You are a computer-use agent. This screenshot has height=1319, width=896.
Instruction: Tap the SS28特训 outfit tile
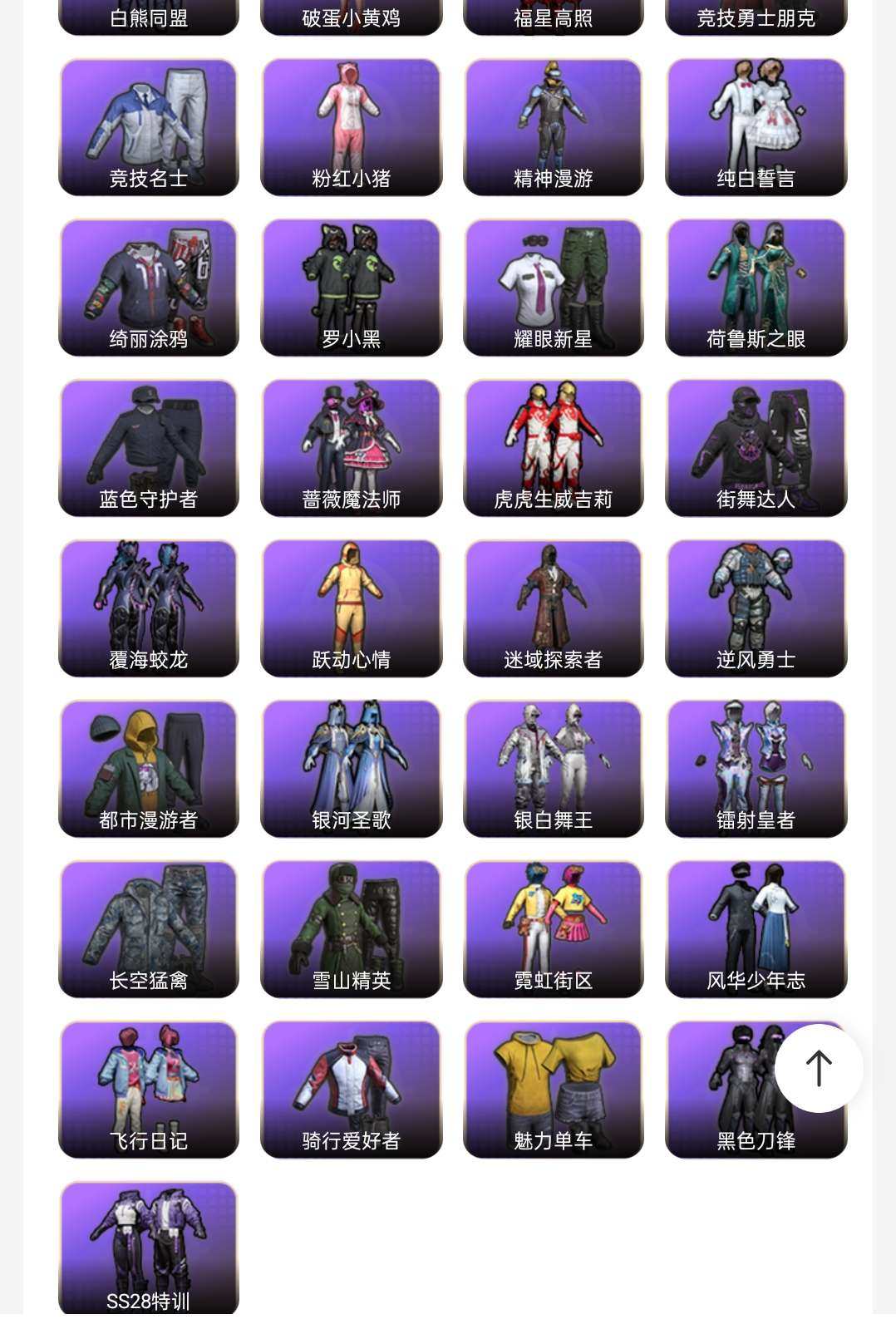(x=149, y=1247)
